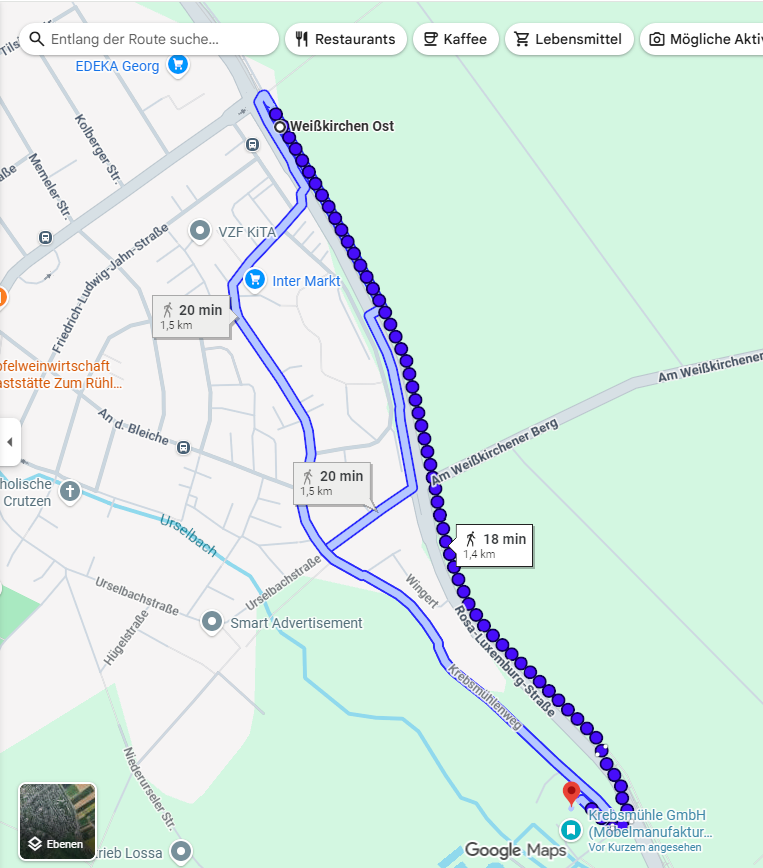Open Krebsmühle GmbH saved place
Viewport: 763px width, 868px height.
[570, 829]
